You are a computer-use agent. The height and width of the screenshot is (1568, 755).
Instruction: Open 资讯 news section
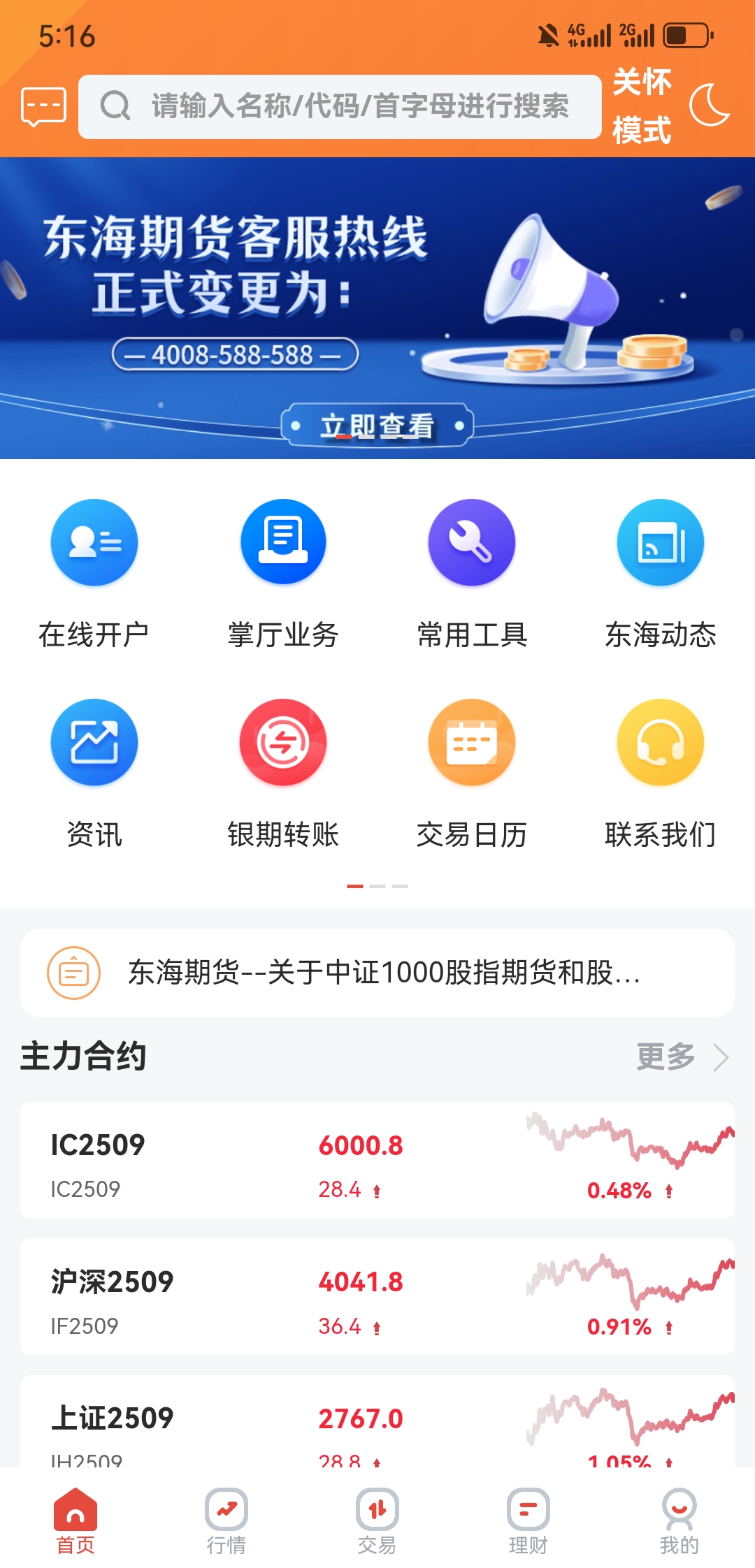(x=94, y=774)
